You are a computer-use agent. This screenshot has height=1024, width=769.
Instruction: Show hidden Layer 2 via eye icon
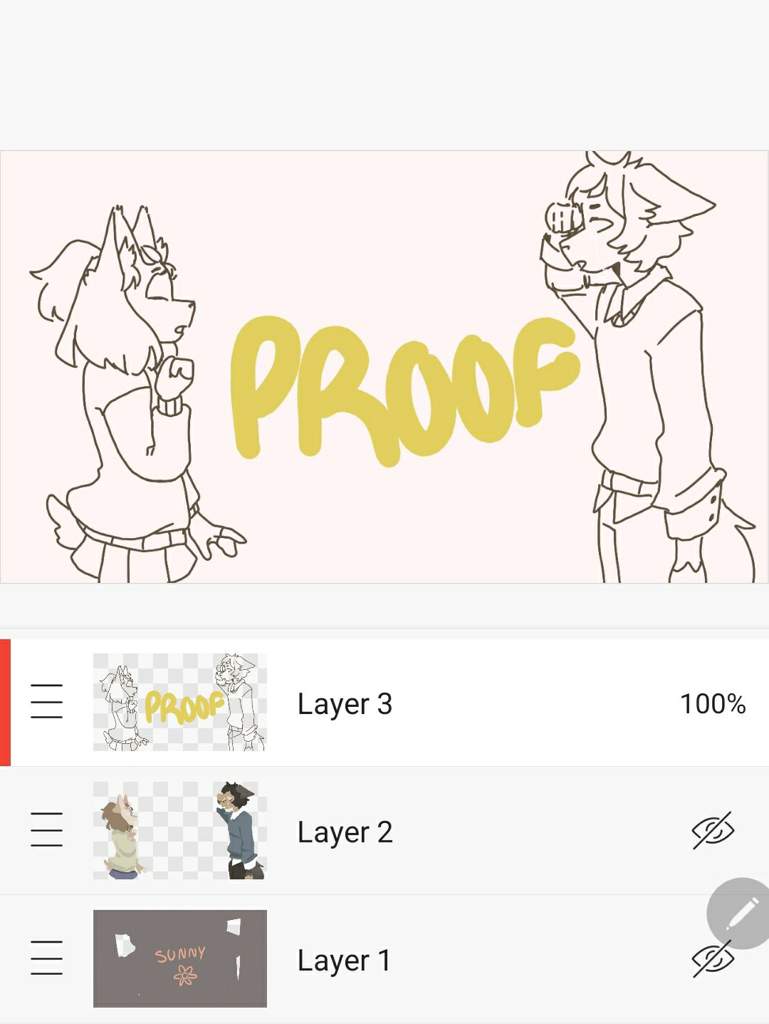[712, 831]
